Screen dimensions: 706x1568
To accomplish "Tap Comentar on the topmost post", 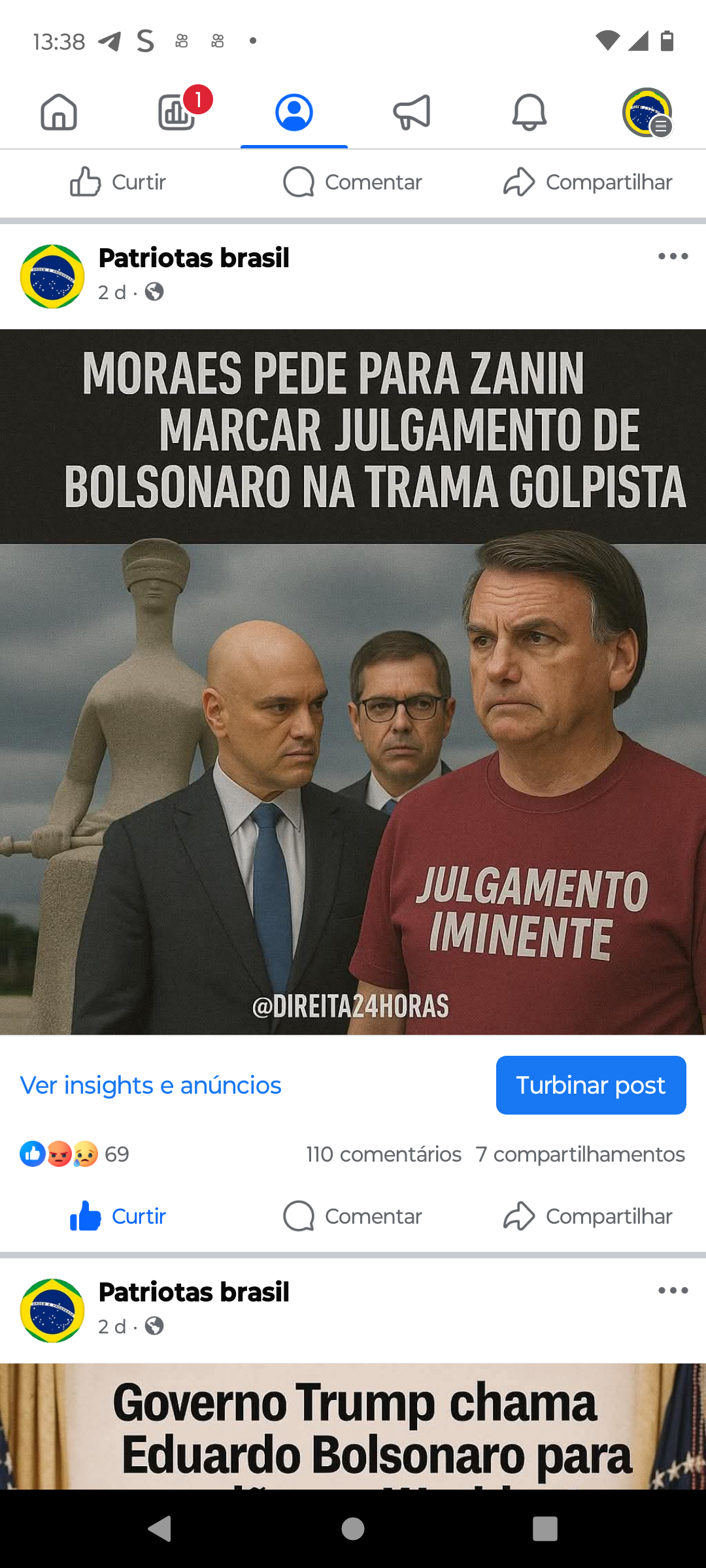I will 353,182.
